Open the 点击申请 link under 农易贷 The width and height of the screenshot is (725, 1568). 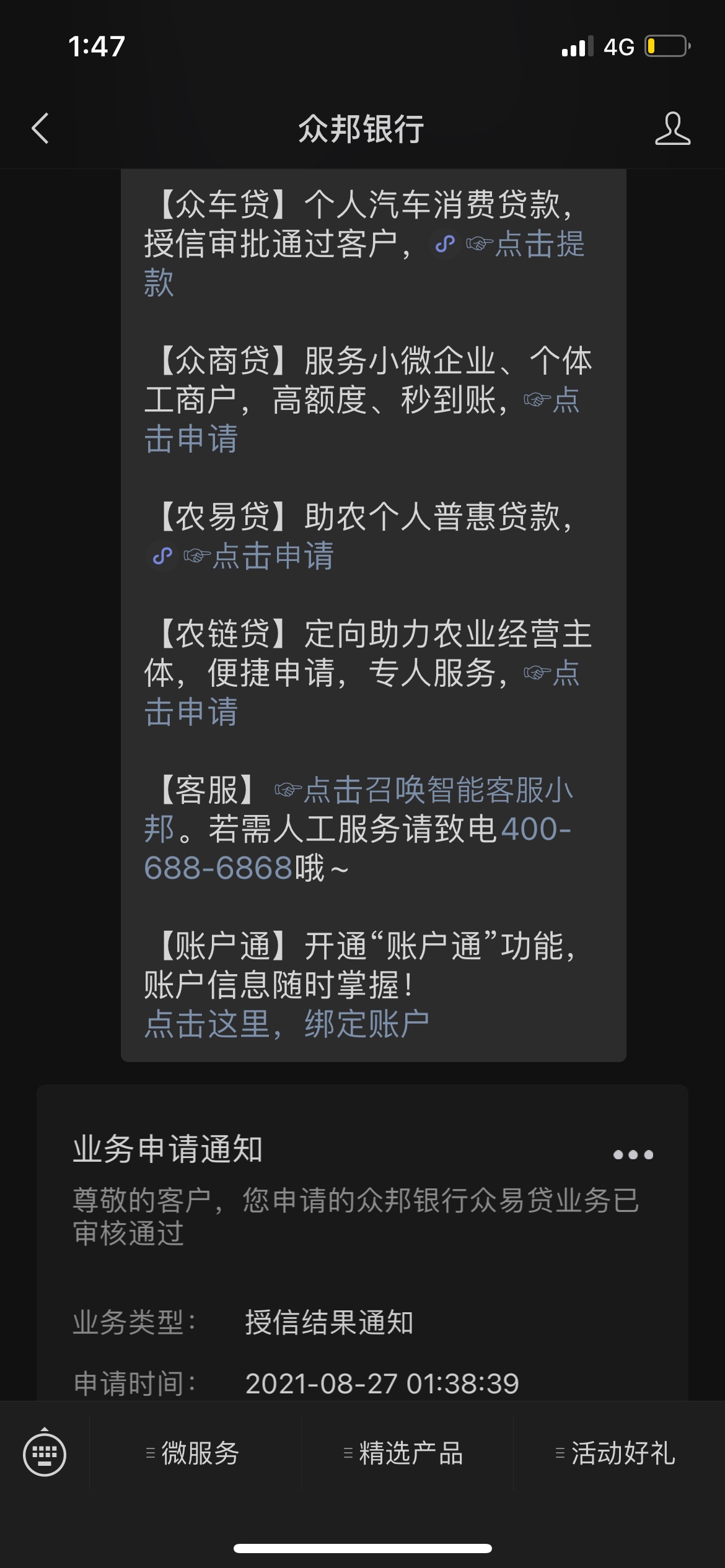[258, 555]
